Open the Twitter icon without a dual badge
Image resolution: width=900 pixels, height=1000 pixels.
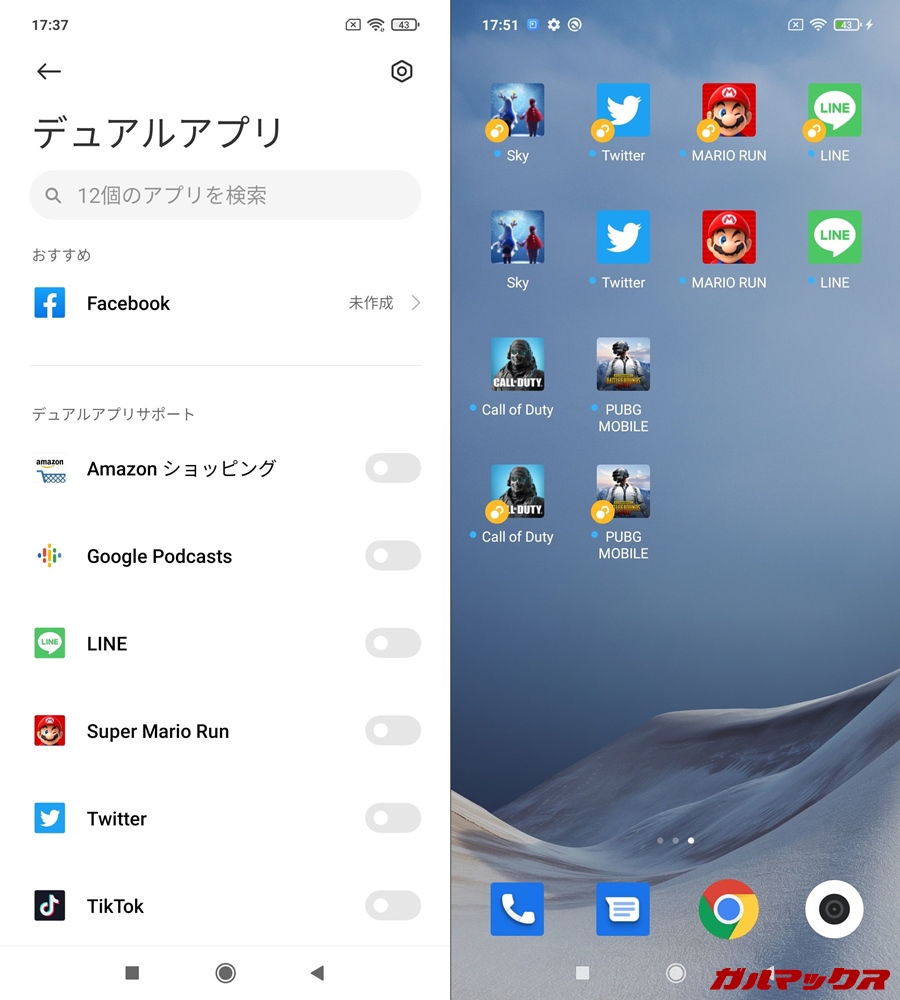point(623,238)
